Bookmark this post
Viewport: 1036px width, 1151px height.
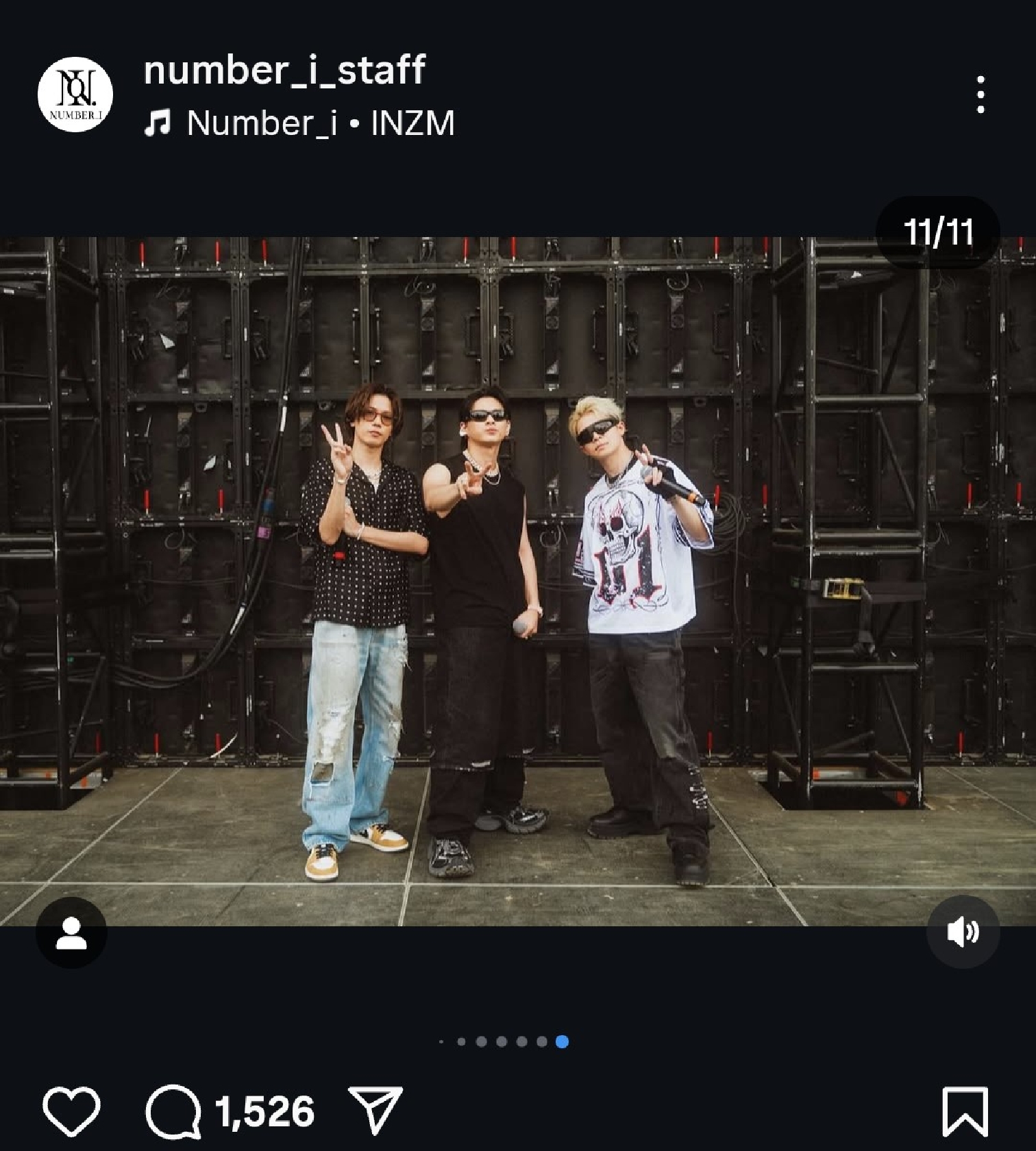click(x=965, y=1111)
